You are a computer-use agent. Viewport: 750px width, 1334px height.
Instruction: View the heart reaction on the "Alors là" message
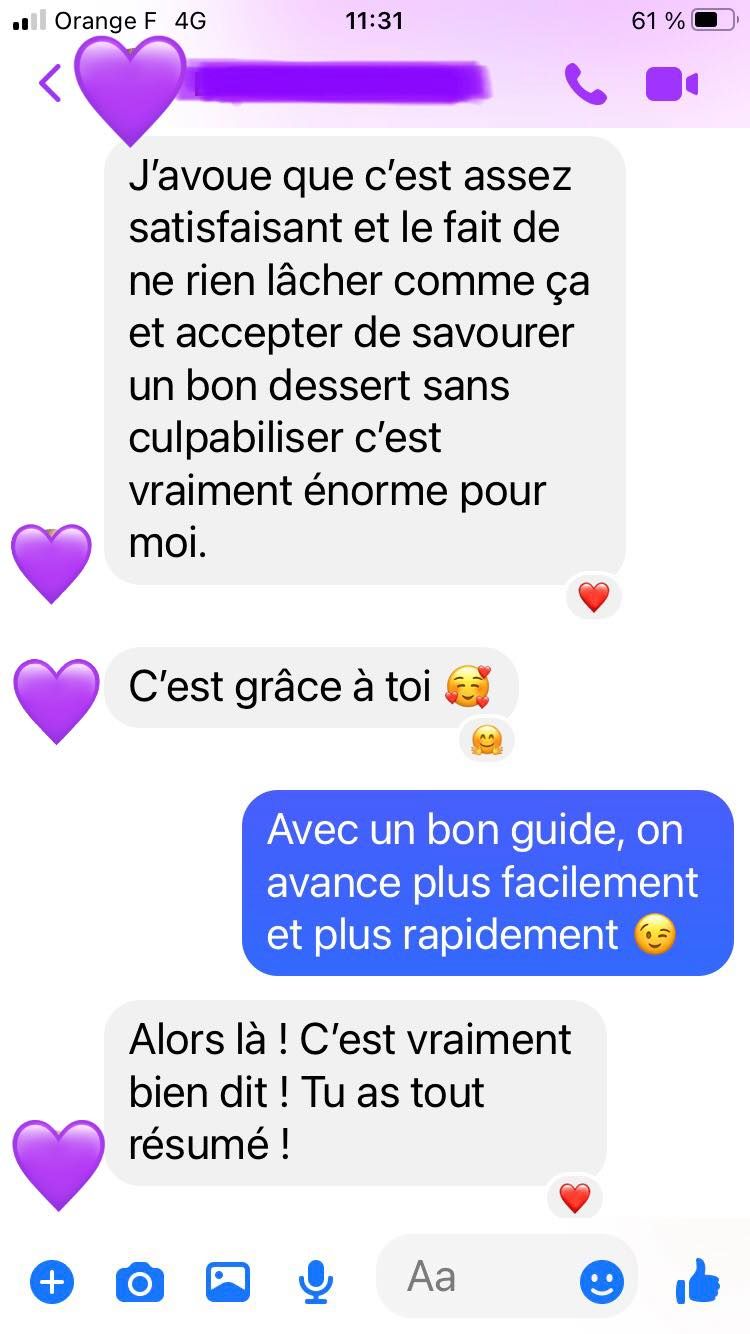point(574,1197)
